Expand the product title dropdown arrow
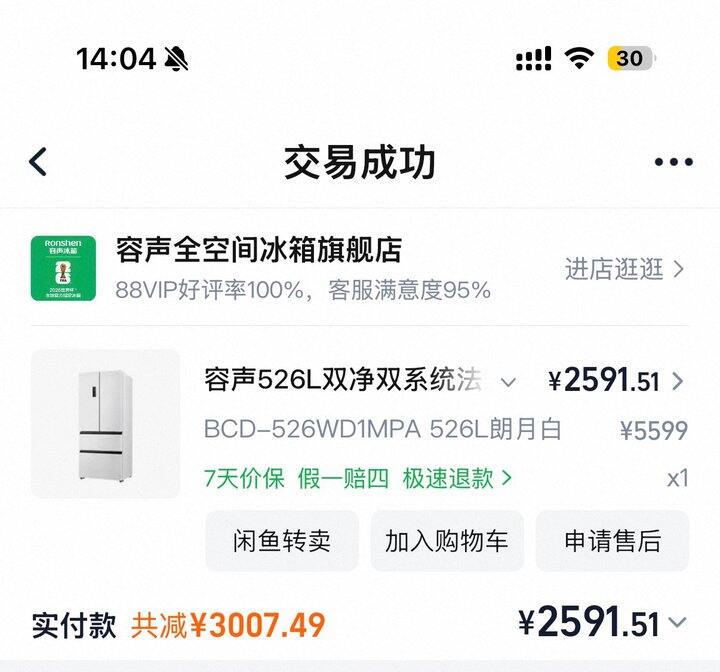The height and width of the screenshot is (672, 720). tap(508, 382)
